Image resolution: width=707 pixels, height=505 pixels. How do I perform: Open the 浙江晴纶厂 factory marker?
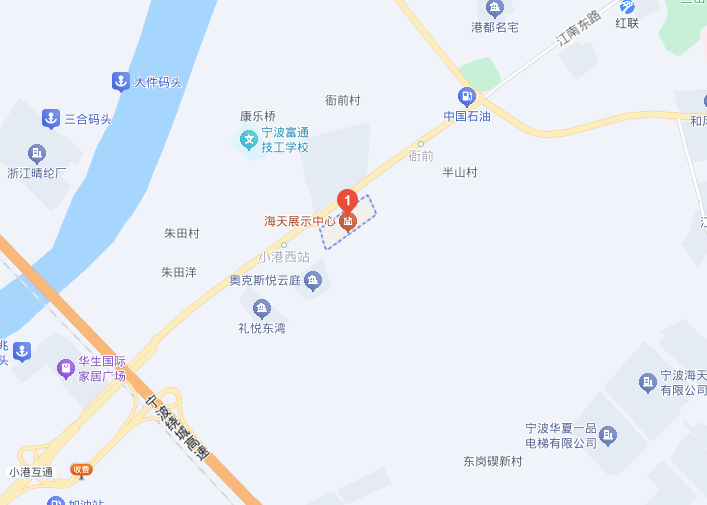(37, 153)
